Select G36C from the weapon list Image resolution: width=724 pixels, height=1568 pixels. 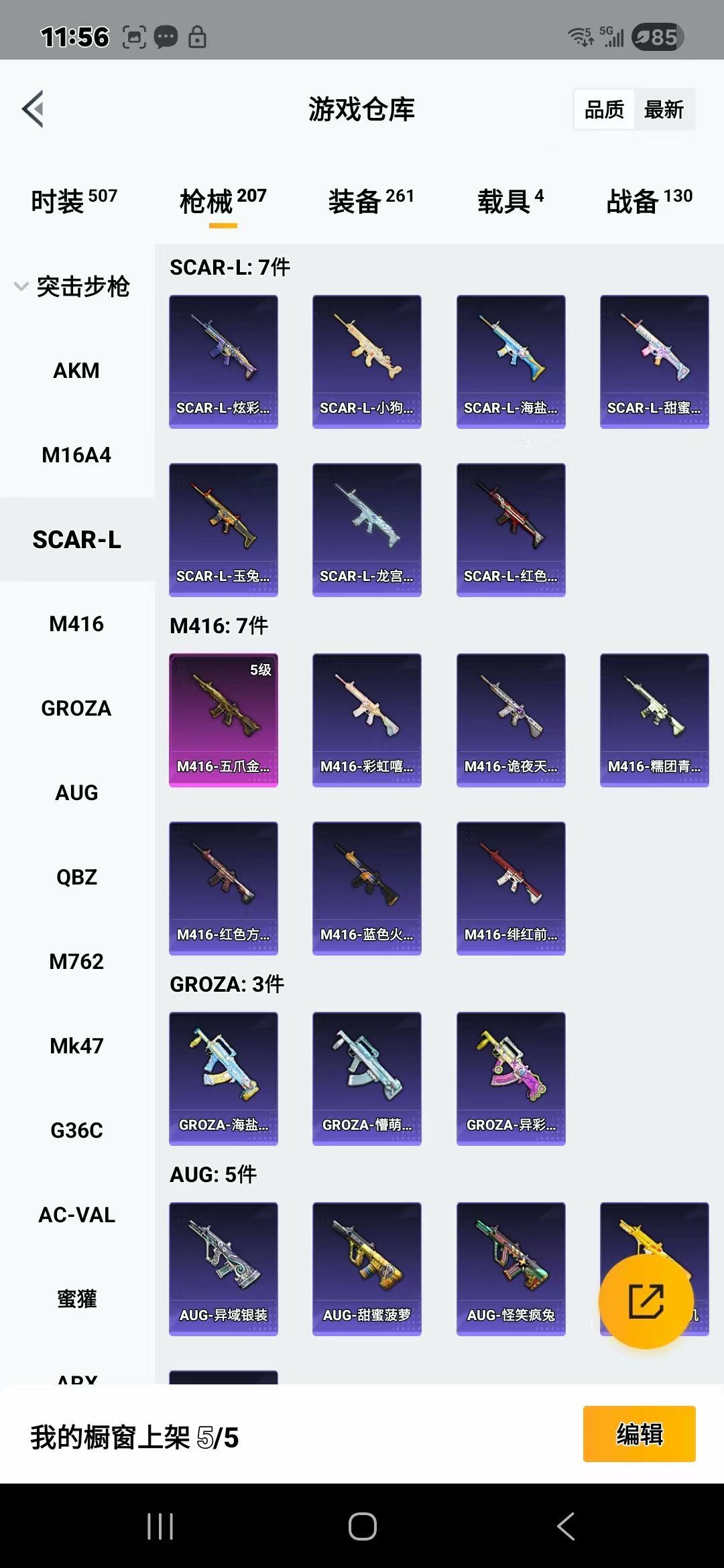[76, 1130]
